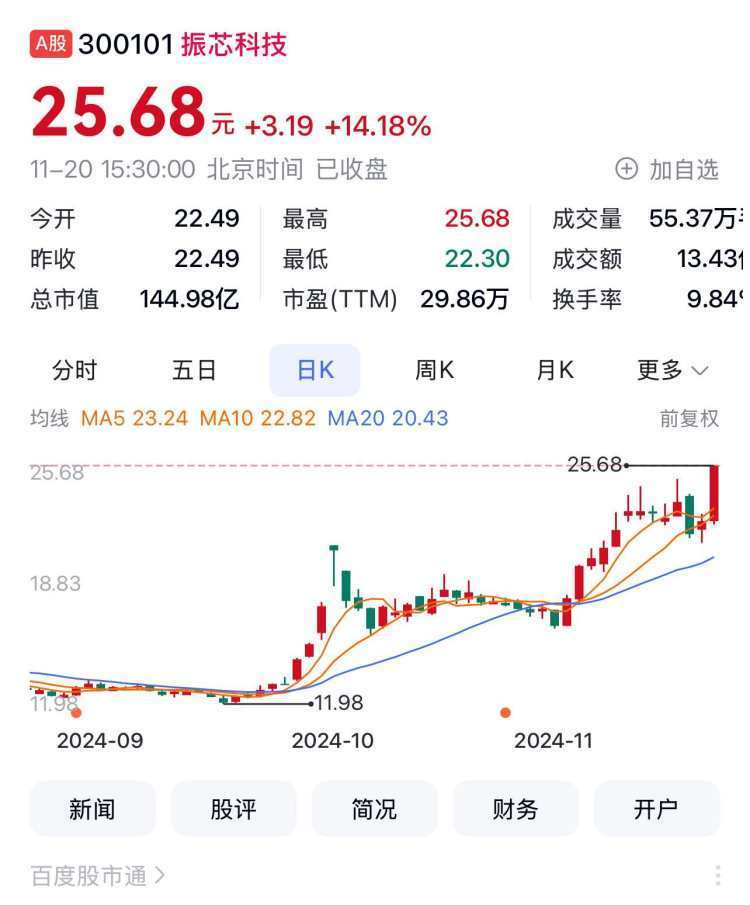Change the 前复权 price adjustment setting
The height and width of the screenshot is (905, 750).
[x=689, y=419]
